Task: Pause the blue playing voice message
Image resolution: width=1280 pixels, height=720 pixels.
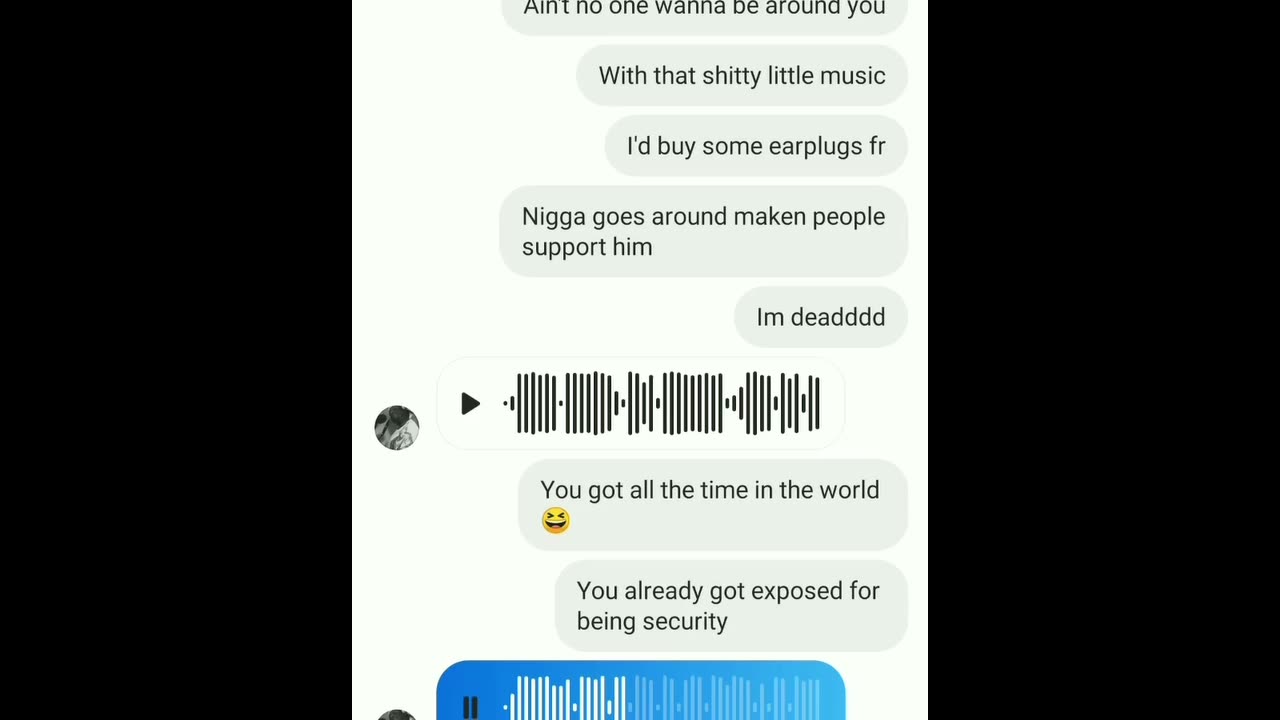Action: (x=470, y=707)
